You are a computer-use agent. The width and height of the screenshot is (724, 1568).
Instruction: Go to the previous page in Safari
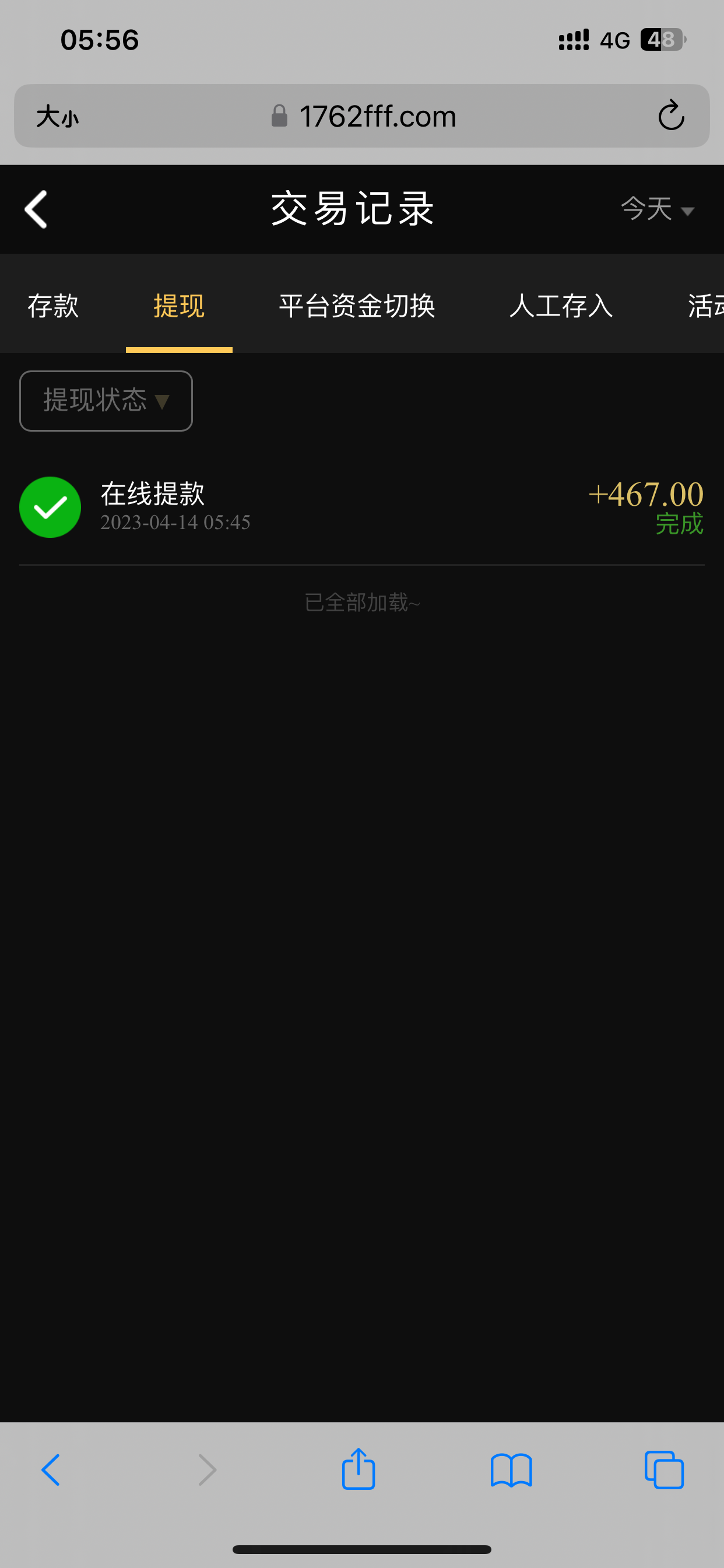pyautogui.click(x=51, y=1469)
